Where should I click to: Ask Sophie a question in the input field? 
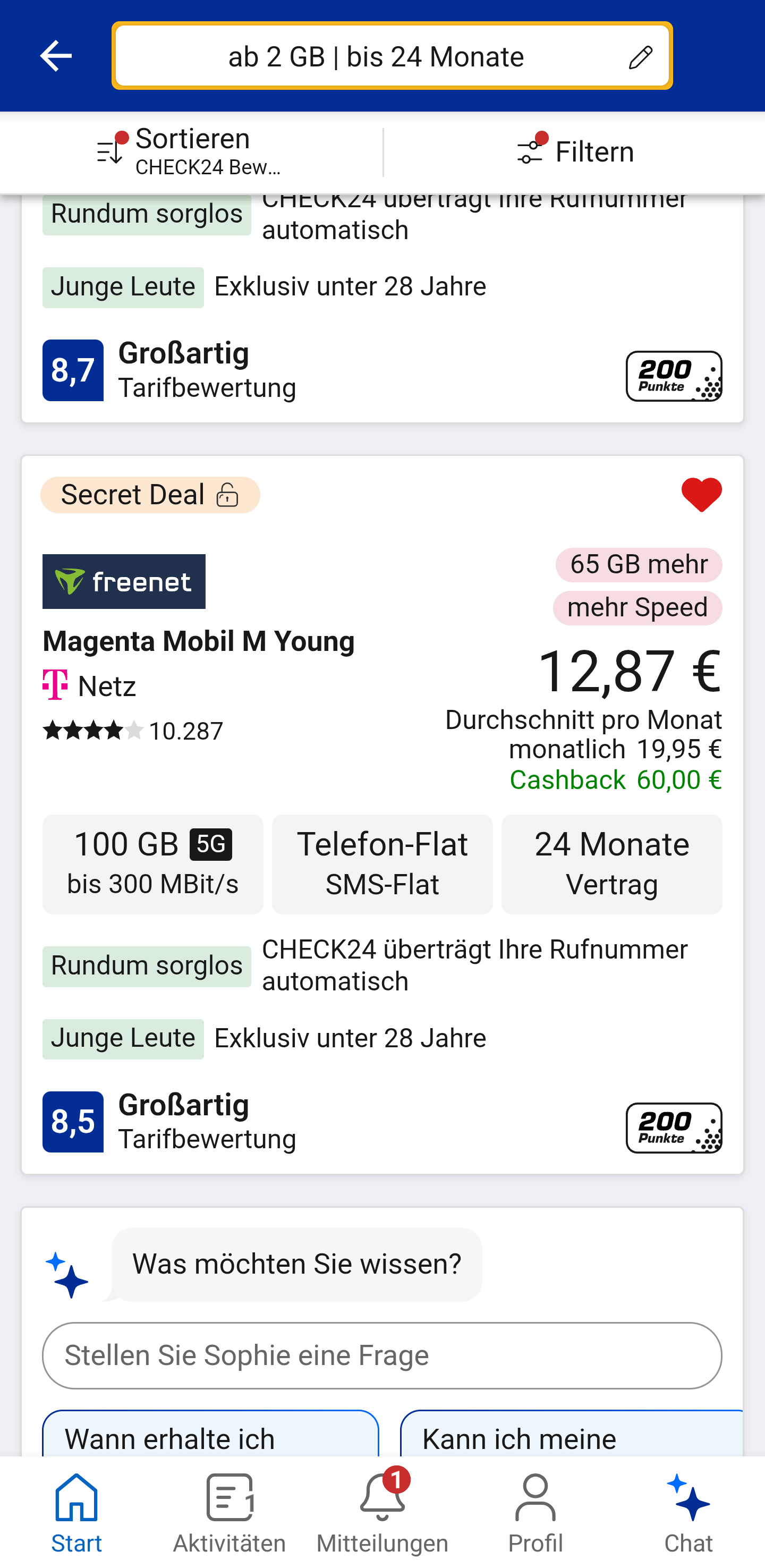tap(382, 1355)
